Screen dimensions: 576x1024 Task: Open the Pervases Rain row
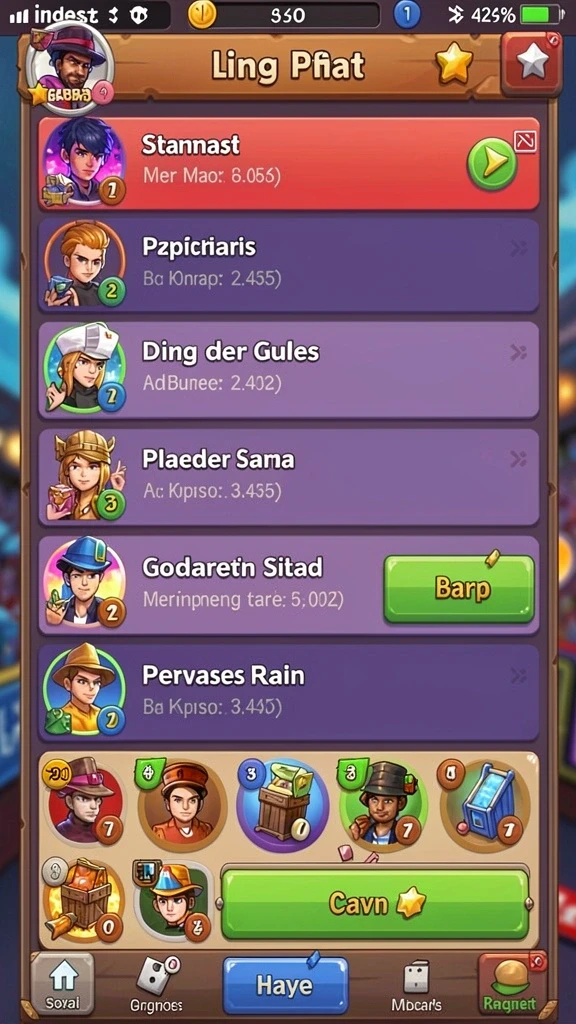click(x=289, y=692)
